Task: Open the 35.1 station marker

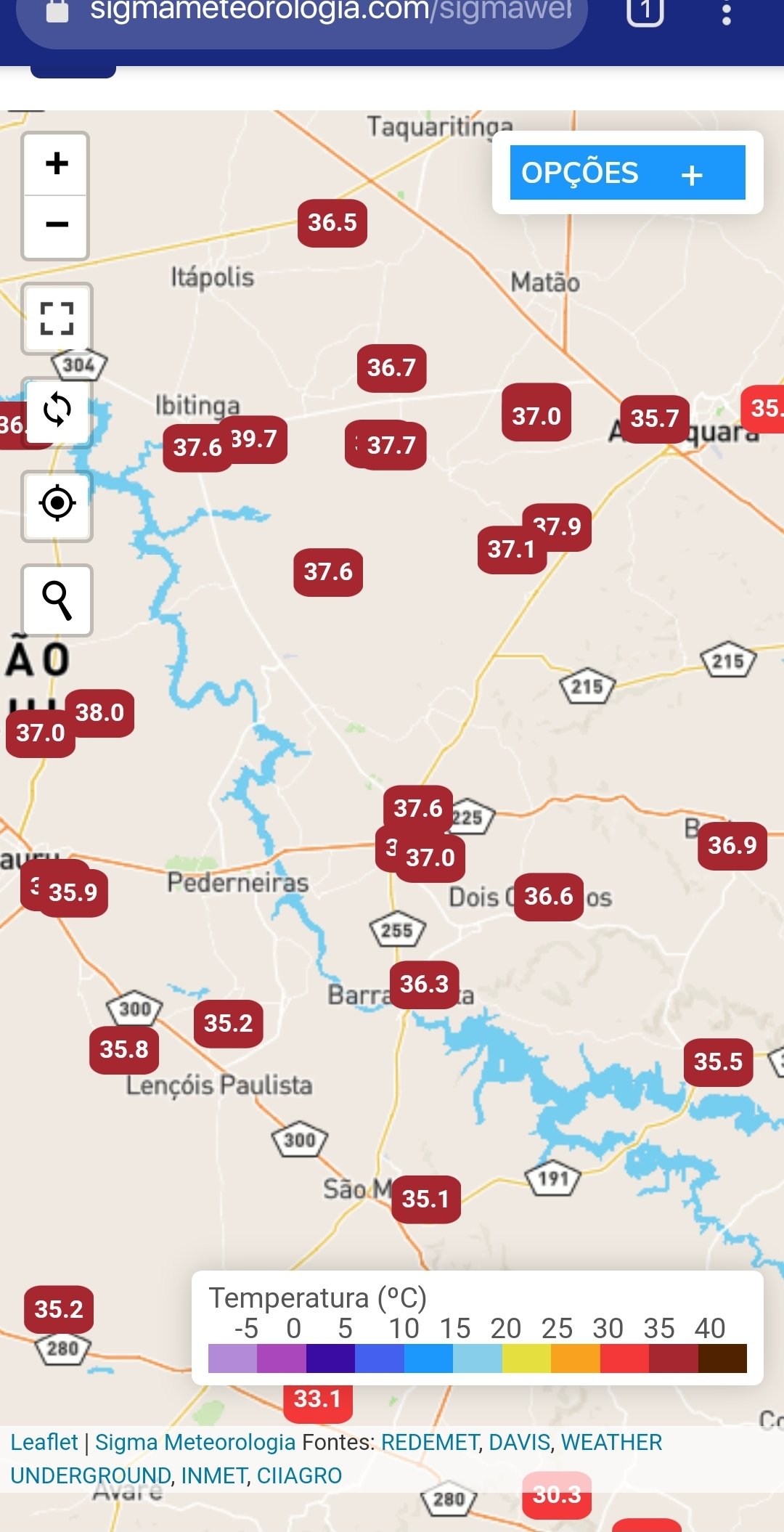Action: pyautogui.click(x=426, y=1199)
